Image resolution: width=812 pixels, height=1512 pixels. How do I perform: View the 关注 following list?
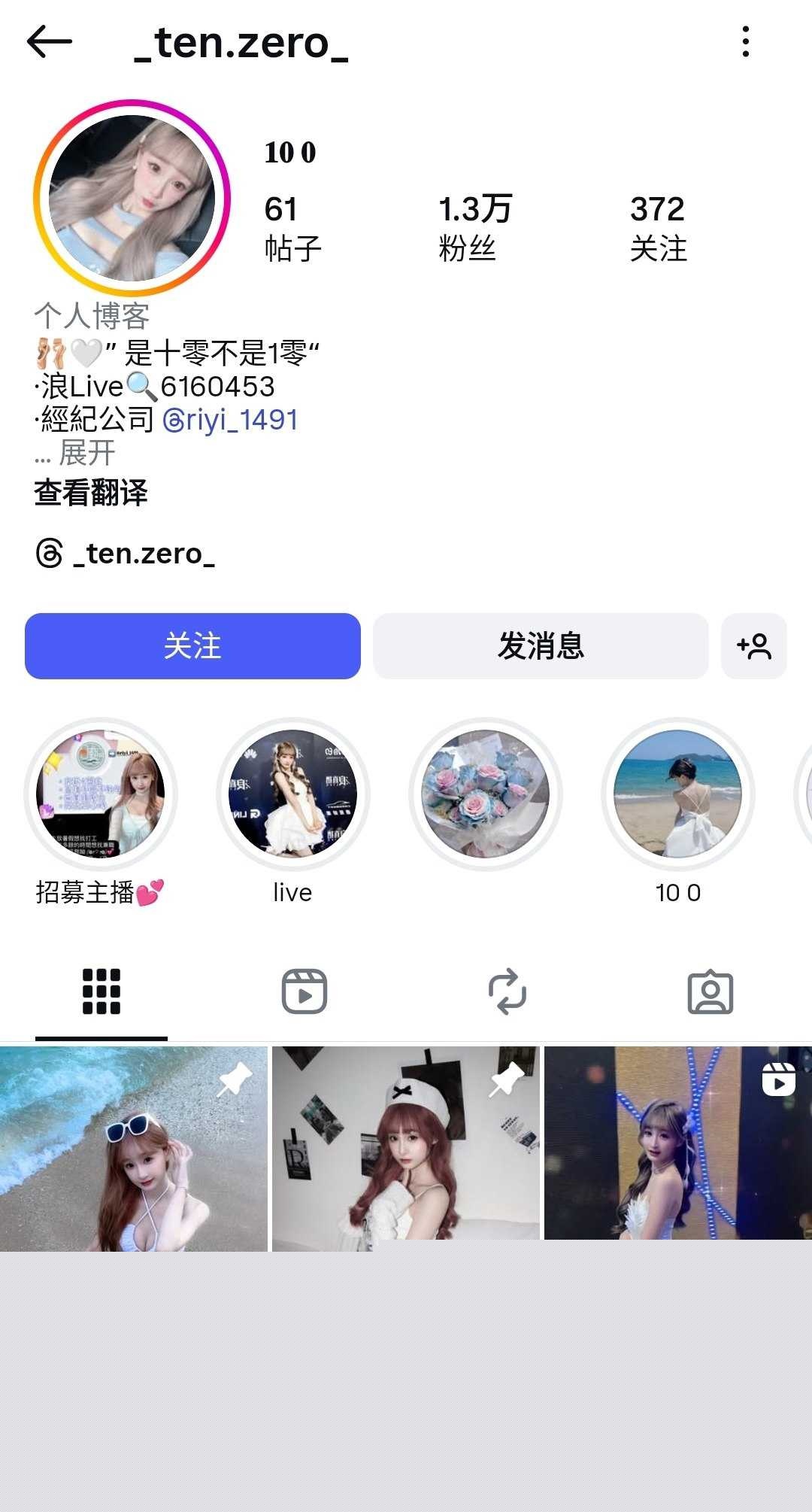coord(658,226)
